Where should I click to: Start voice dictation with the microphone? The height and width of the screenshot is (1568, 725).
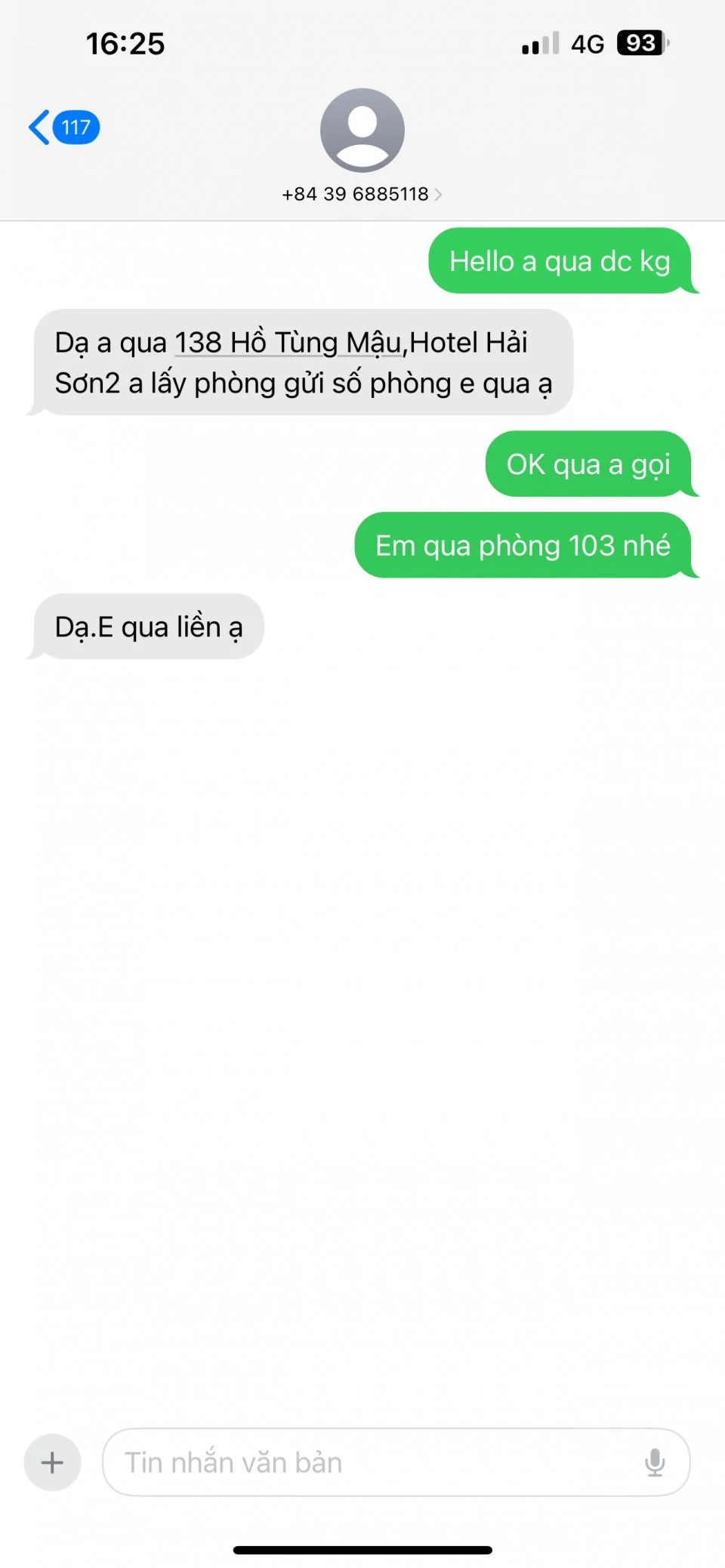coord(655,1462)
